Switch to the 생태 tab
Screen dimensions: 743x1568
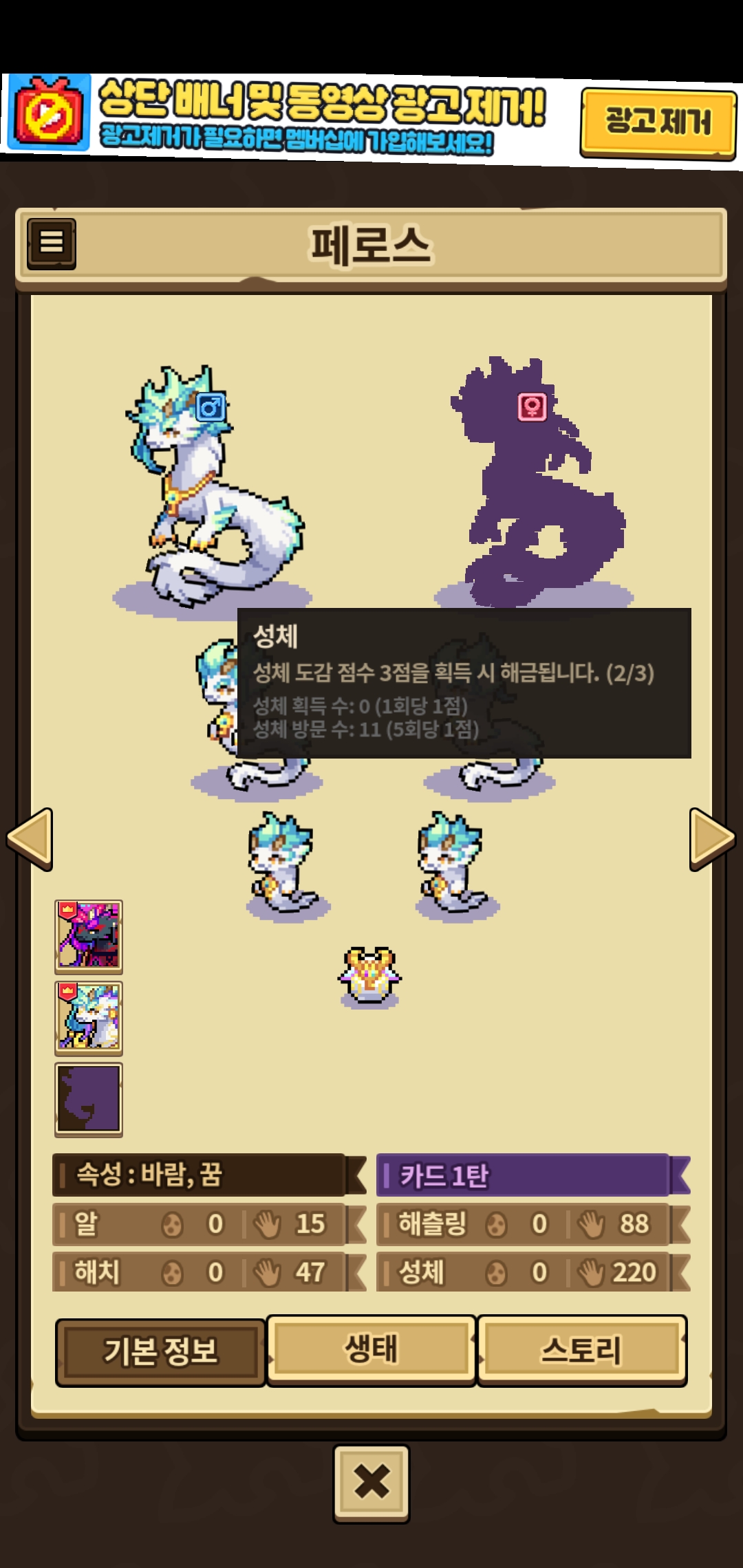tap(371, 1349)
